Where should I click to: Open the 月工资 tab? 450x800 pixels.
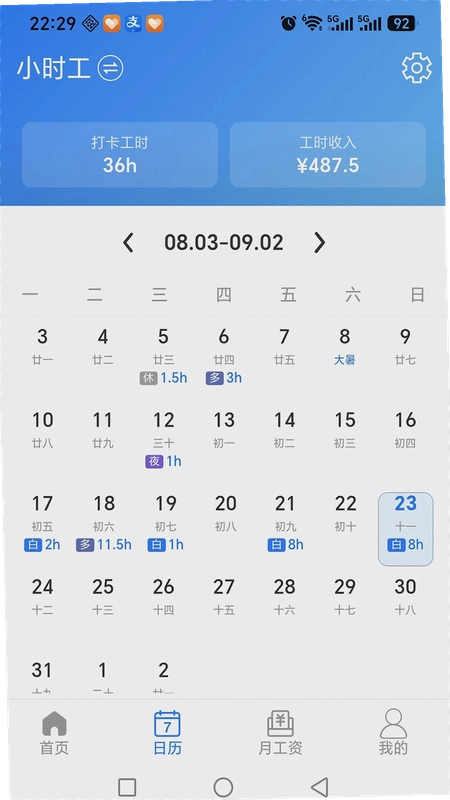pos(280,733)
